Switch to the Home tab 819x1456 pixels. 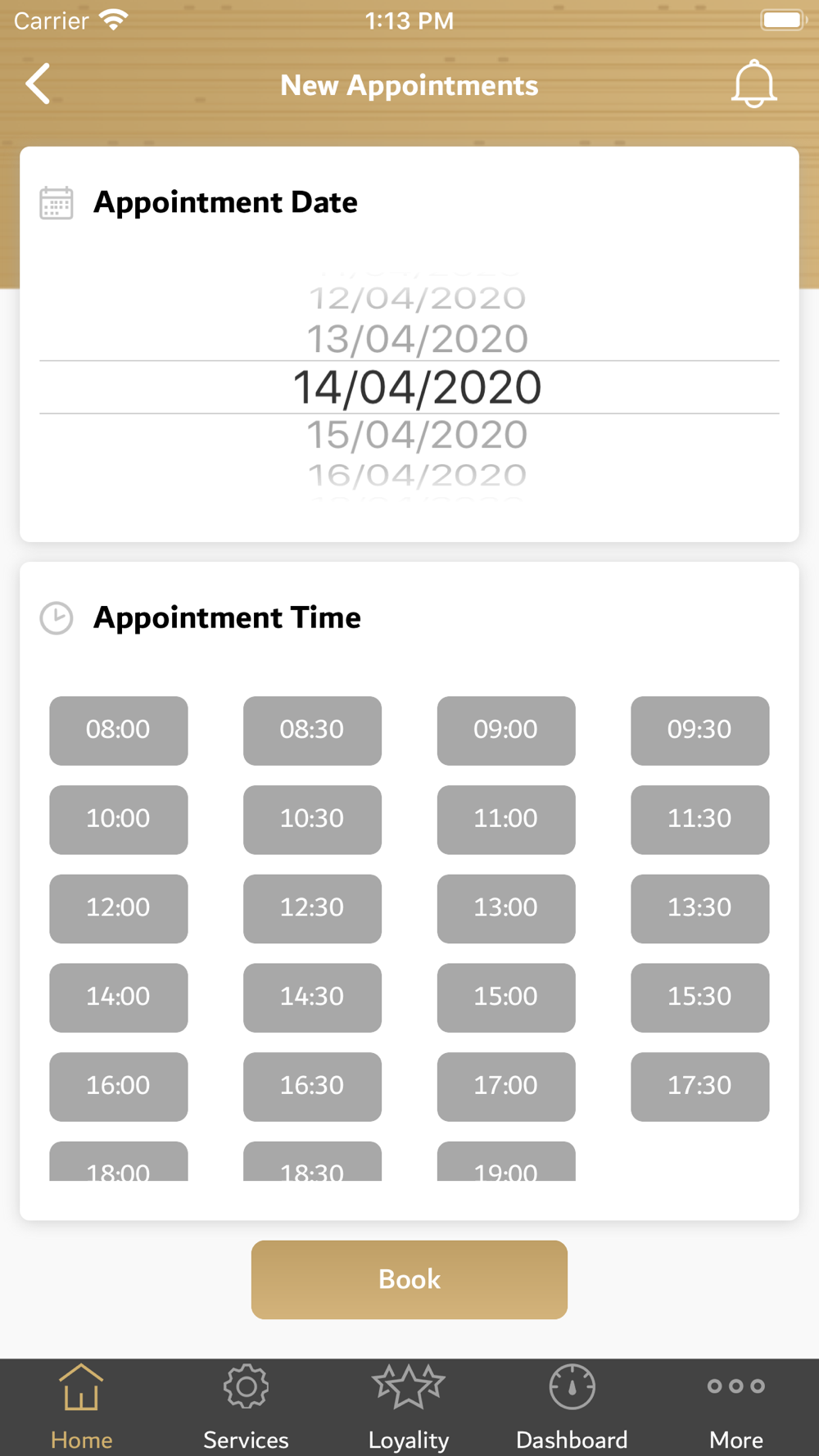(81, 1407)
